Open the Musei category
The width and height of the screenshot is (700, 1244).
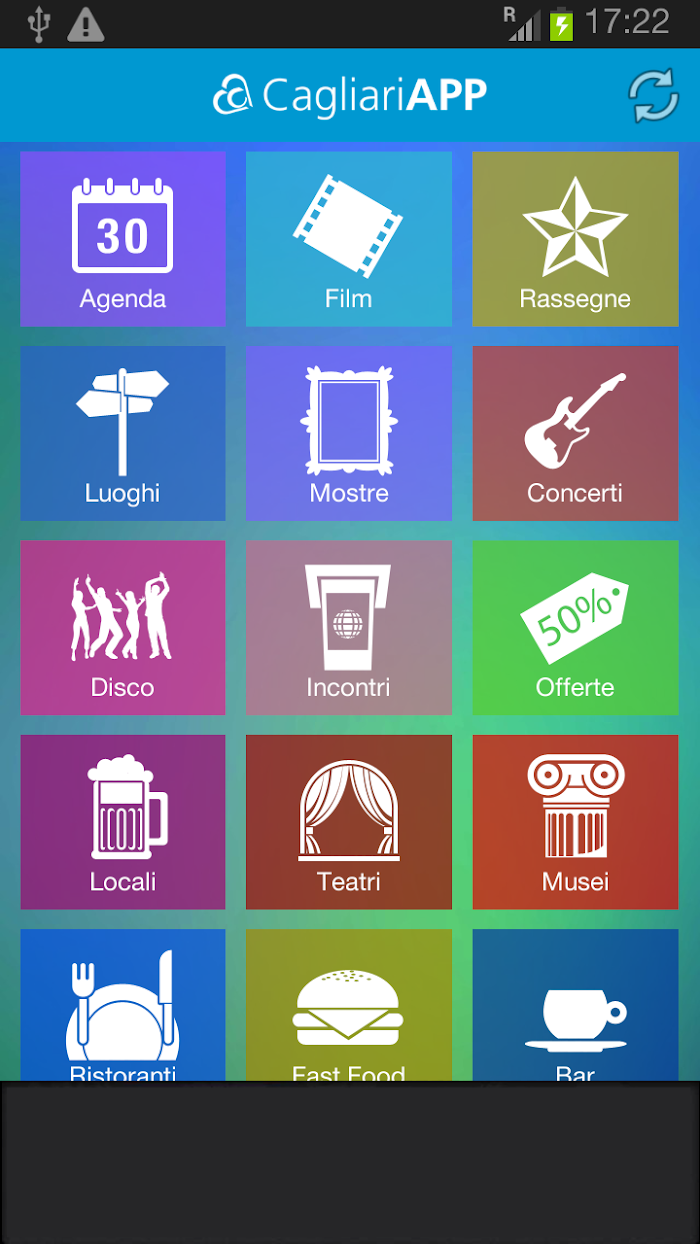point(575,822)
